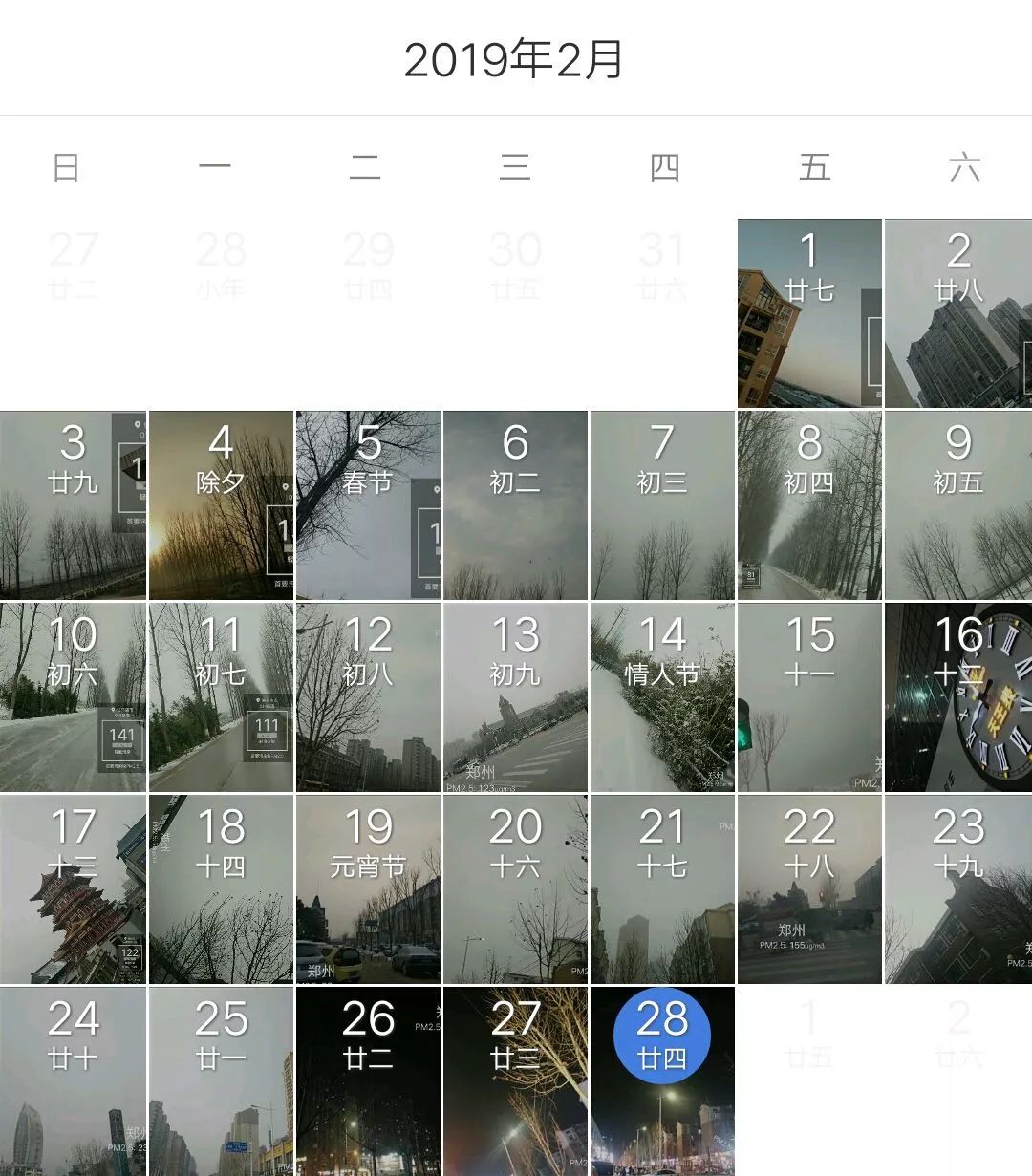Select the February 22 photo tile
This screenshot has width=1032, height=1176.
809,889
